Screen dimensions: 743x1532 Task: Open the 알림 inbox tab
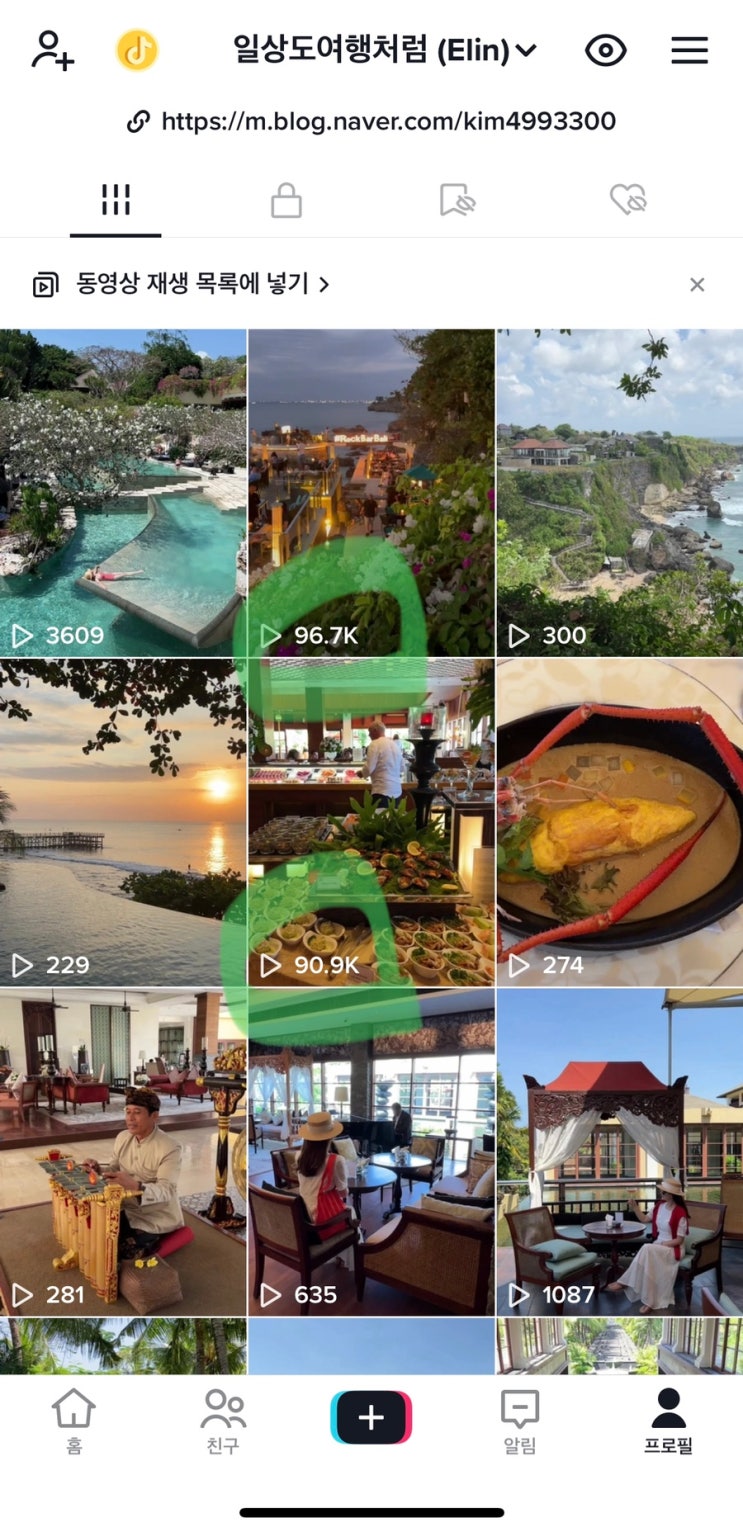(520, 1420)
